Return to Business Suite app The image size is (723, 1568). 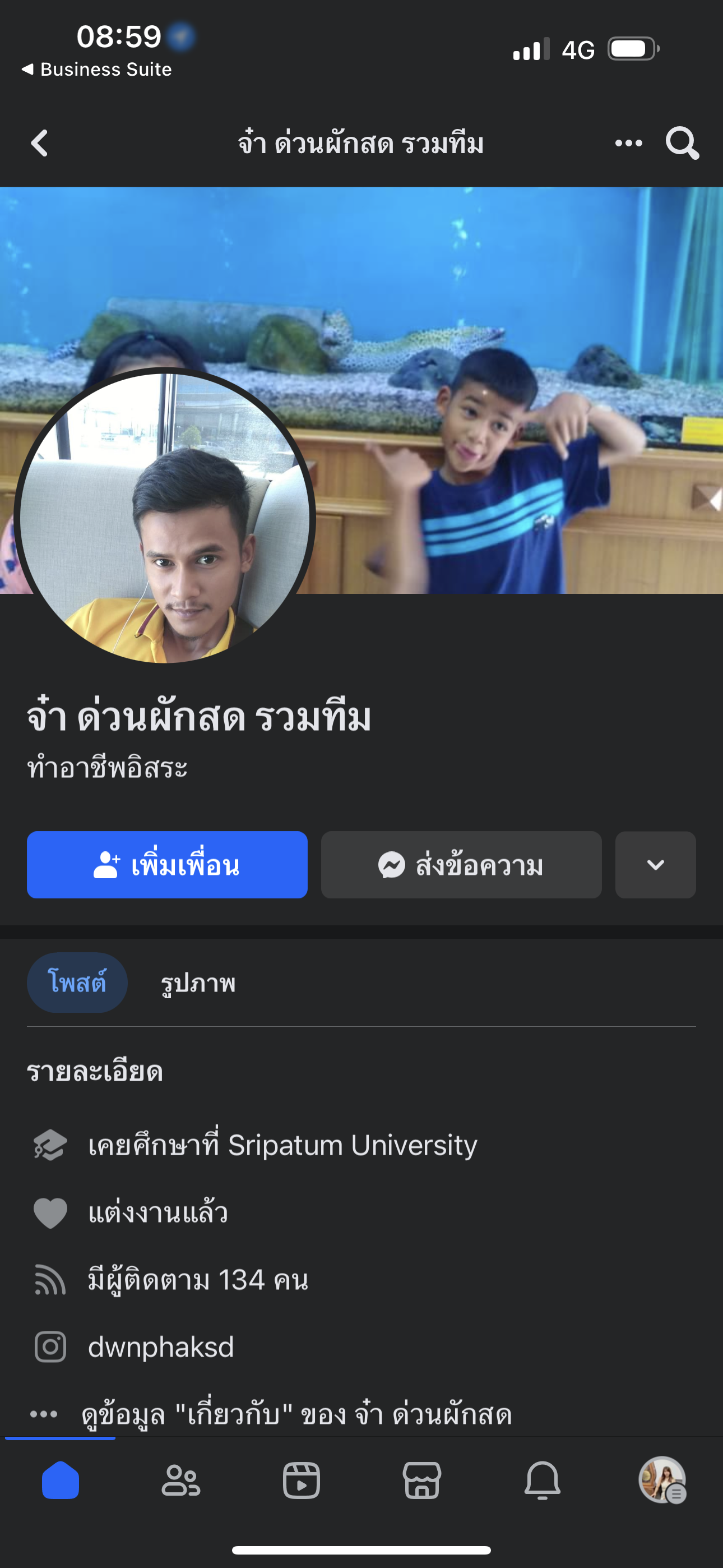click(x=98, y=70)
